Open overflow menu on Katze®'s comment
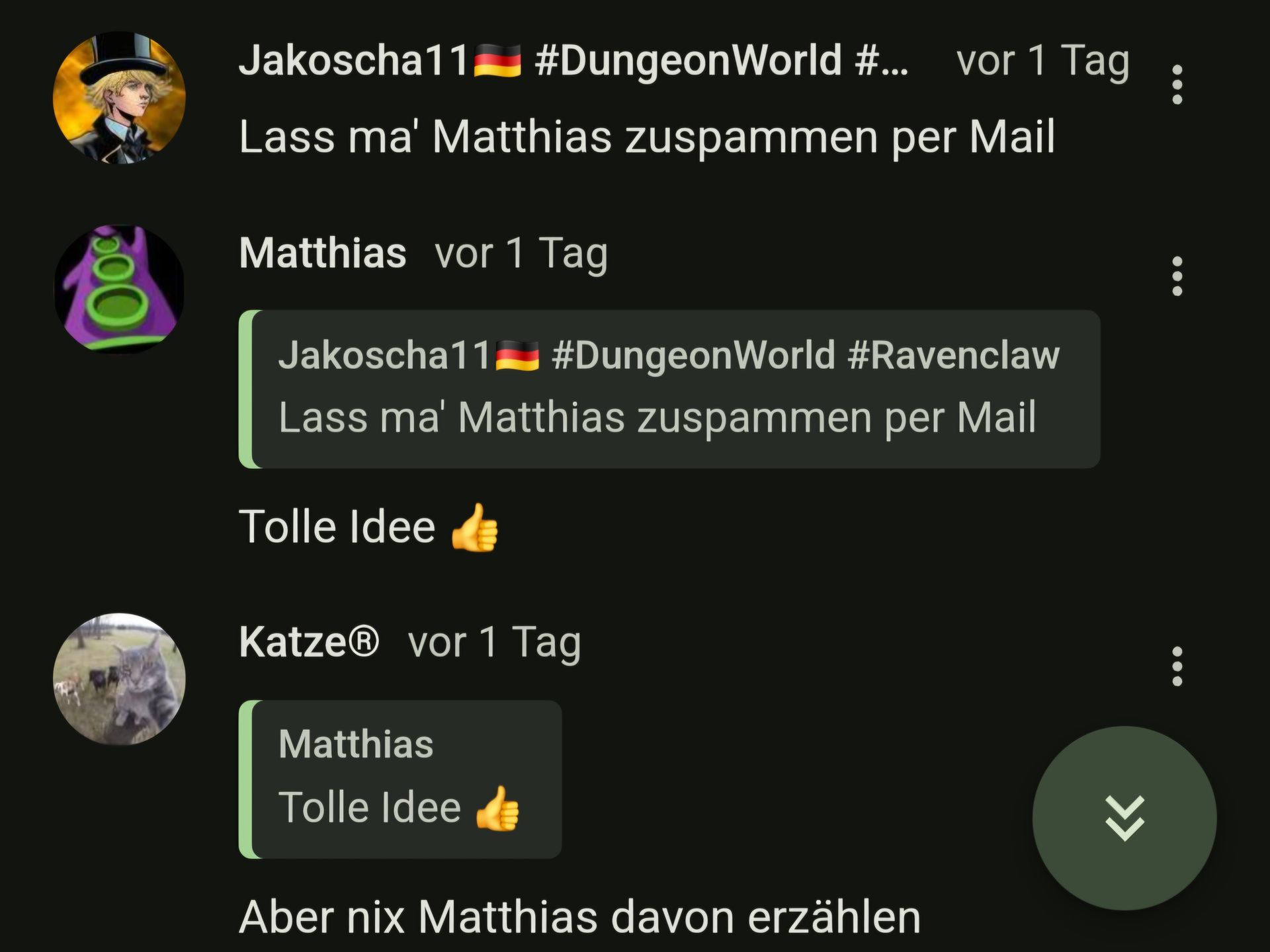 [1177, 666]
